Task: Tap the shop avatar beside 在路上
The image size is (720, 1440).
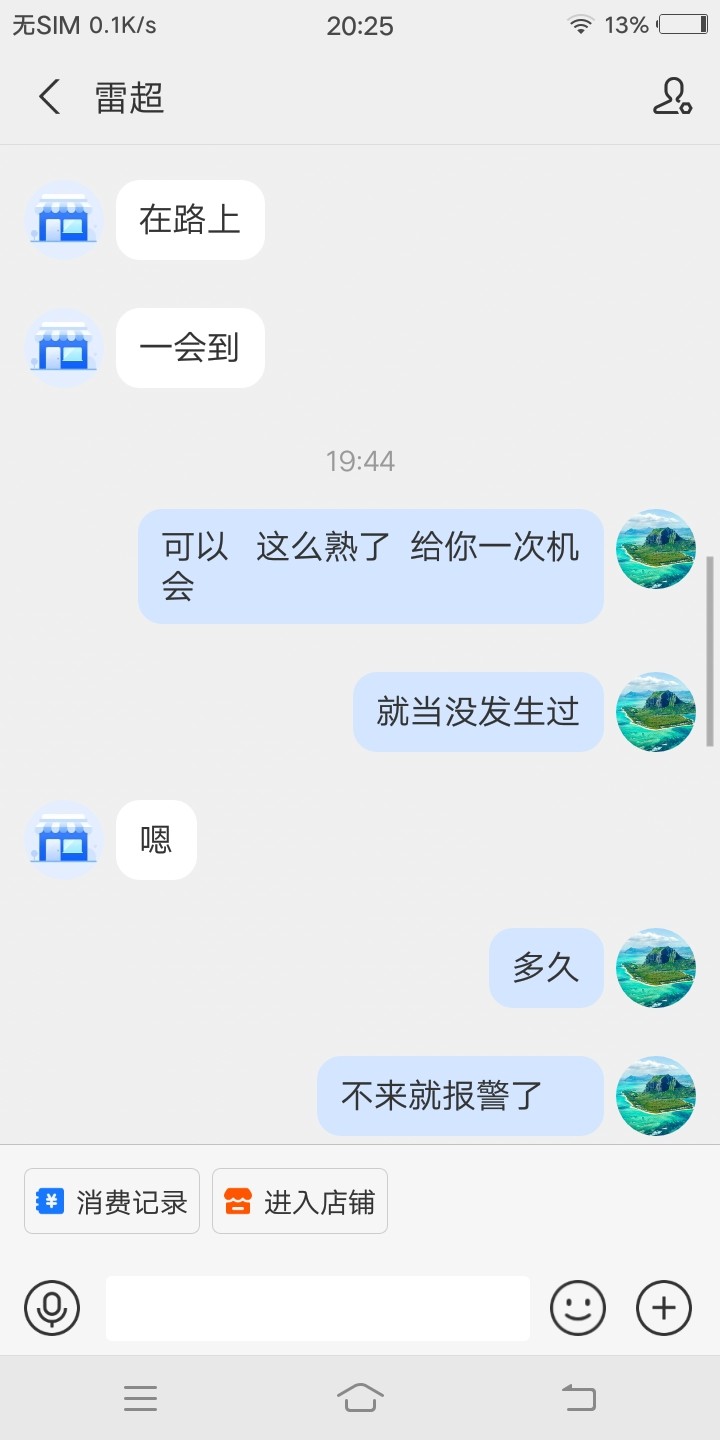Action: tap(64, 220)
